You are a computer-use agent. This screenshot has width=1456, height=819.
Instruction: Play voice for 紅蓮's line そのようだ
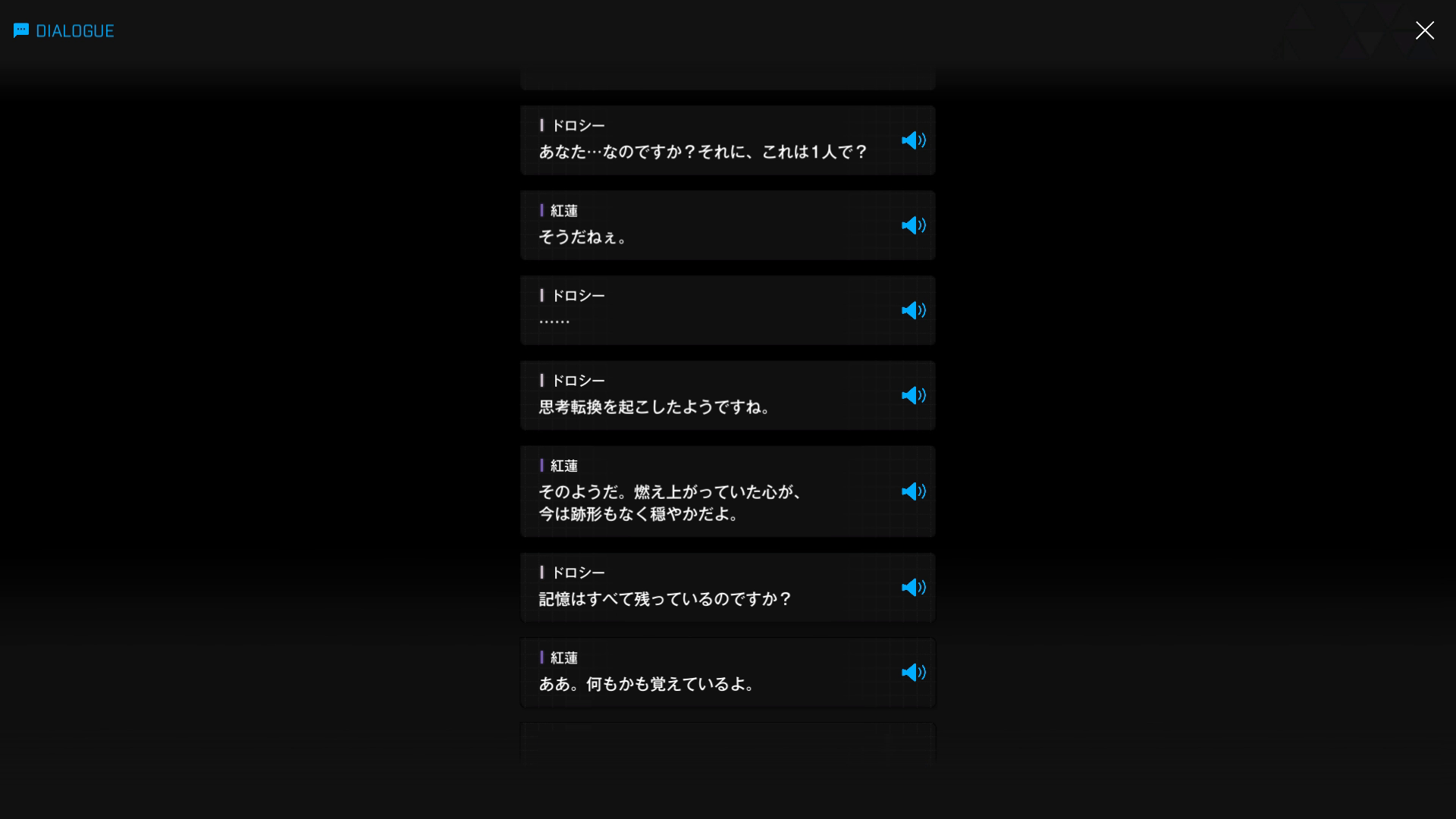click(913, 491)
